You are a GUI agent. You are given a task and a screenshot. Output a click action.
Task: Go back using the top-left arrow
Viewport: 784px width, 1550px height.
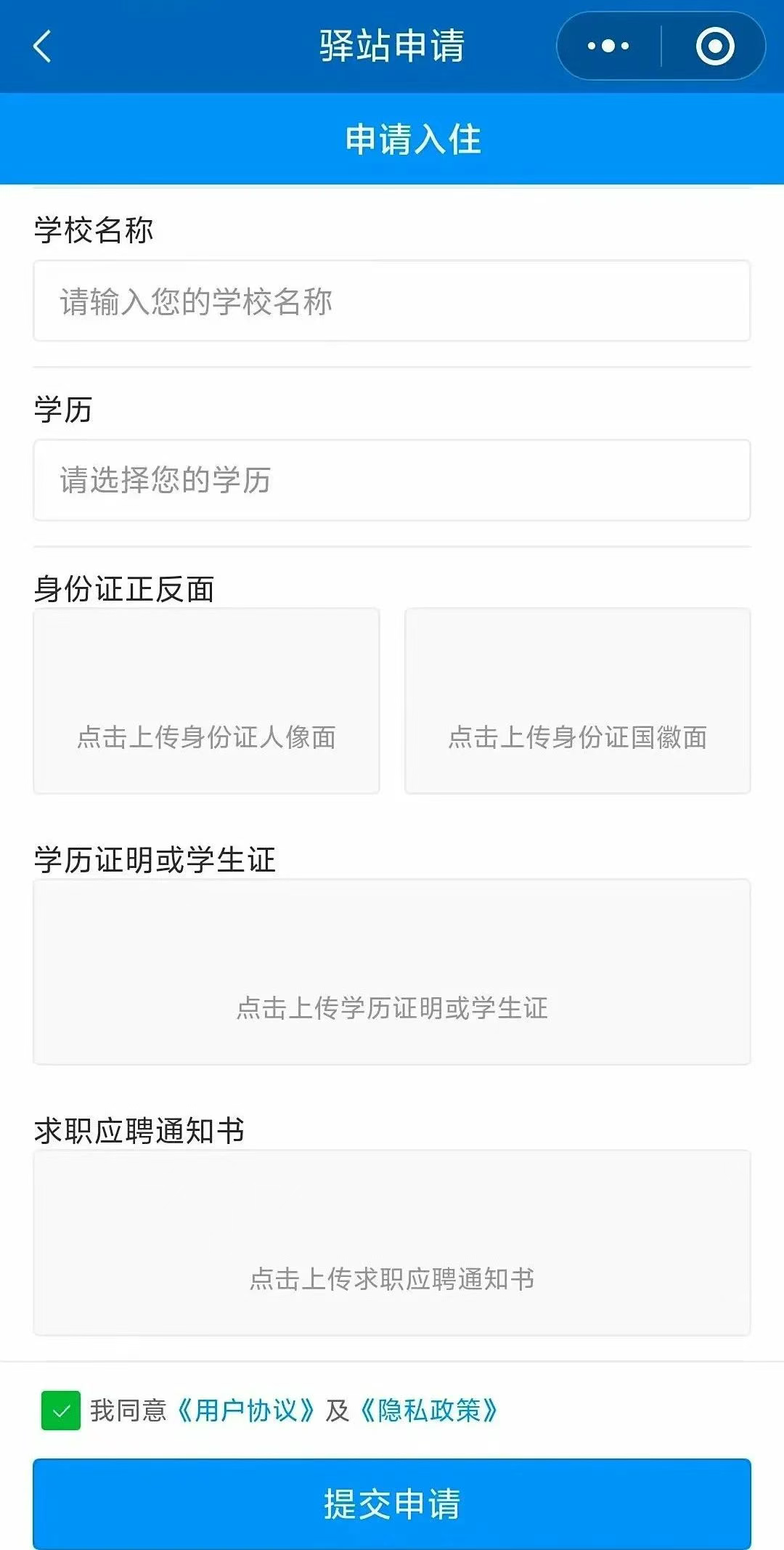click(43, 46)
